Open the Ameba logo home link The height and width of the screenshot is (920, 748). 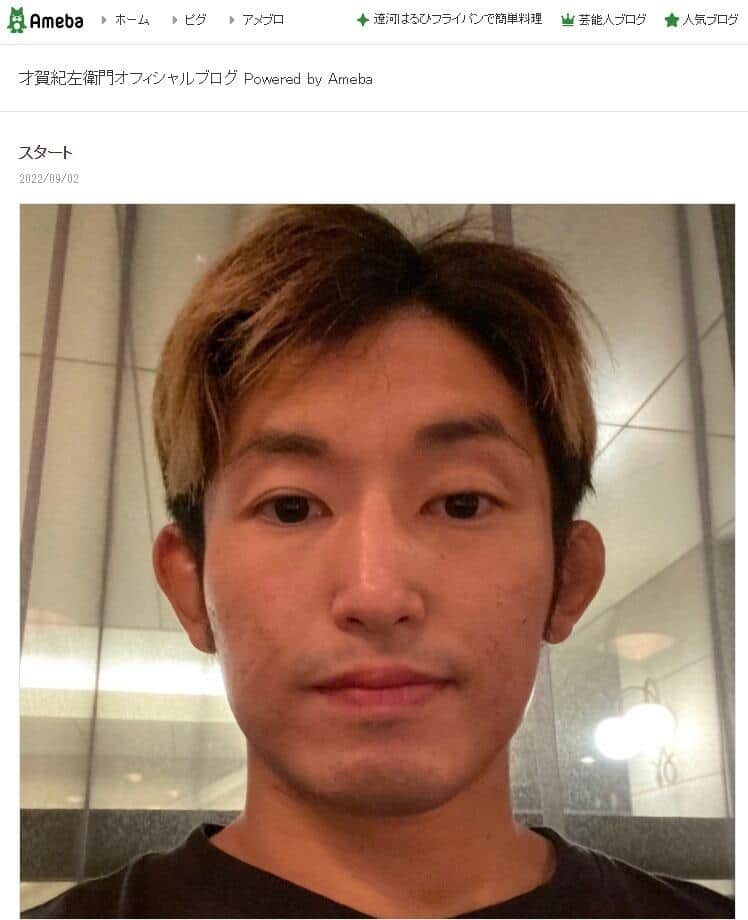45,20
